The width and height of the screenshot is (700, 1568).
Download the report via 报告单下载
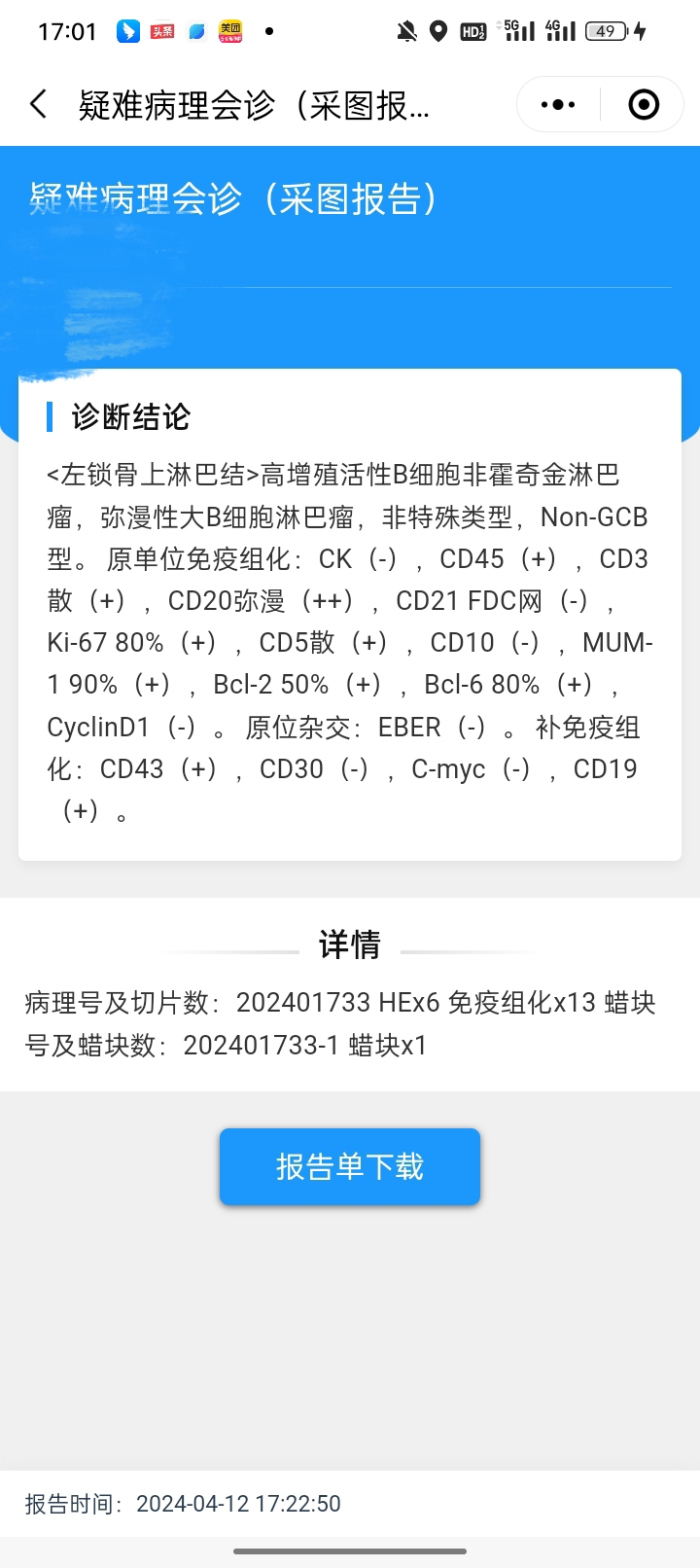[x=350, y=1166]
